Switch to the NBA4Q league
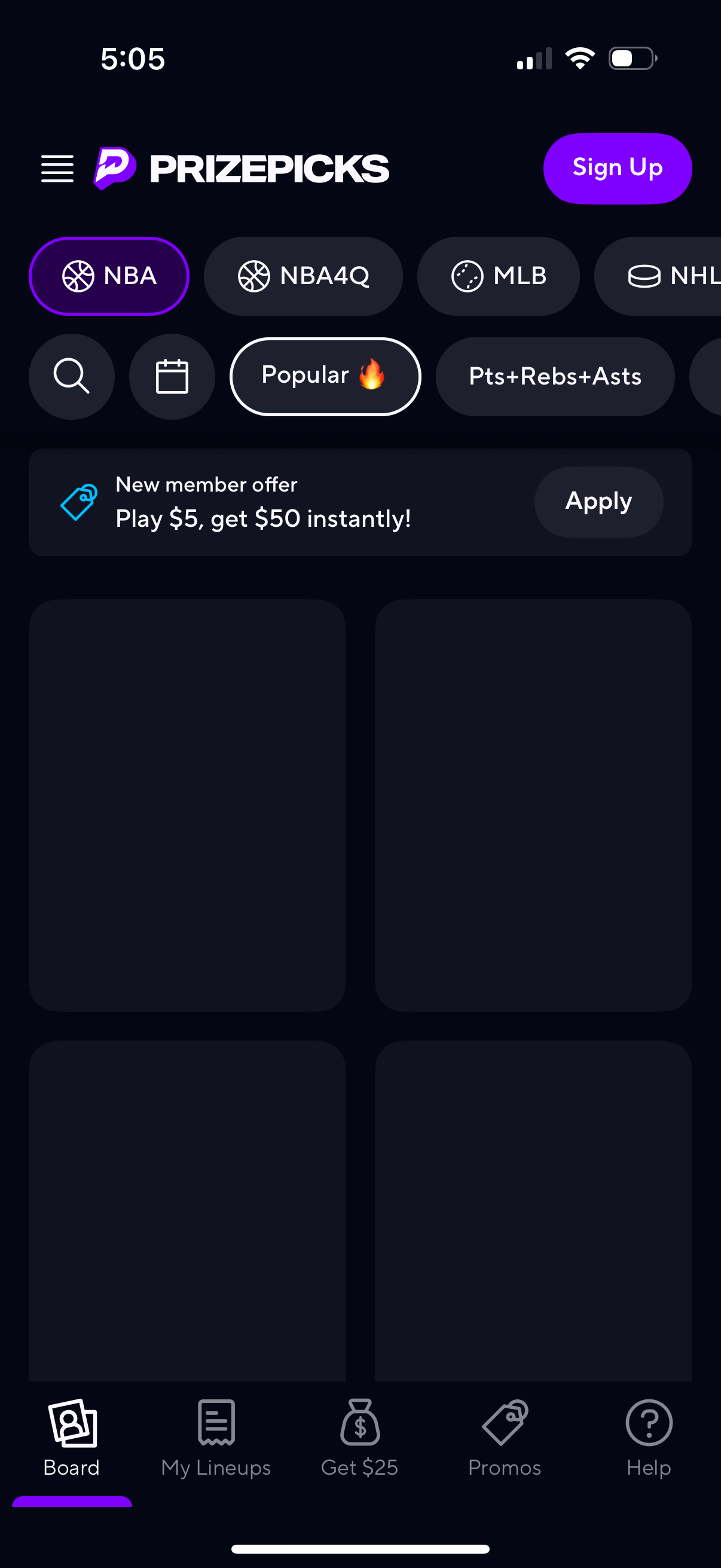Viewport: 721px width, 1568px height. [303, 276]
